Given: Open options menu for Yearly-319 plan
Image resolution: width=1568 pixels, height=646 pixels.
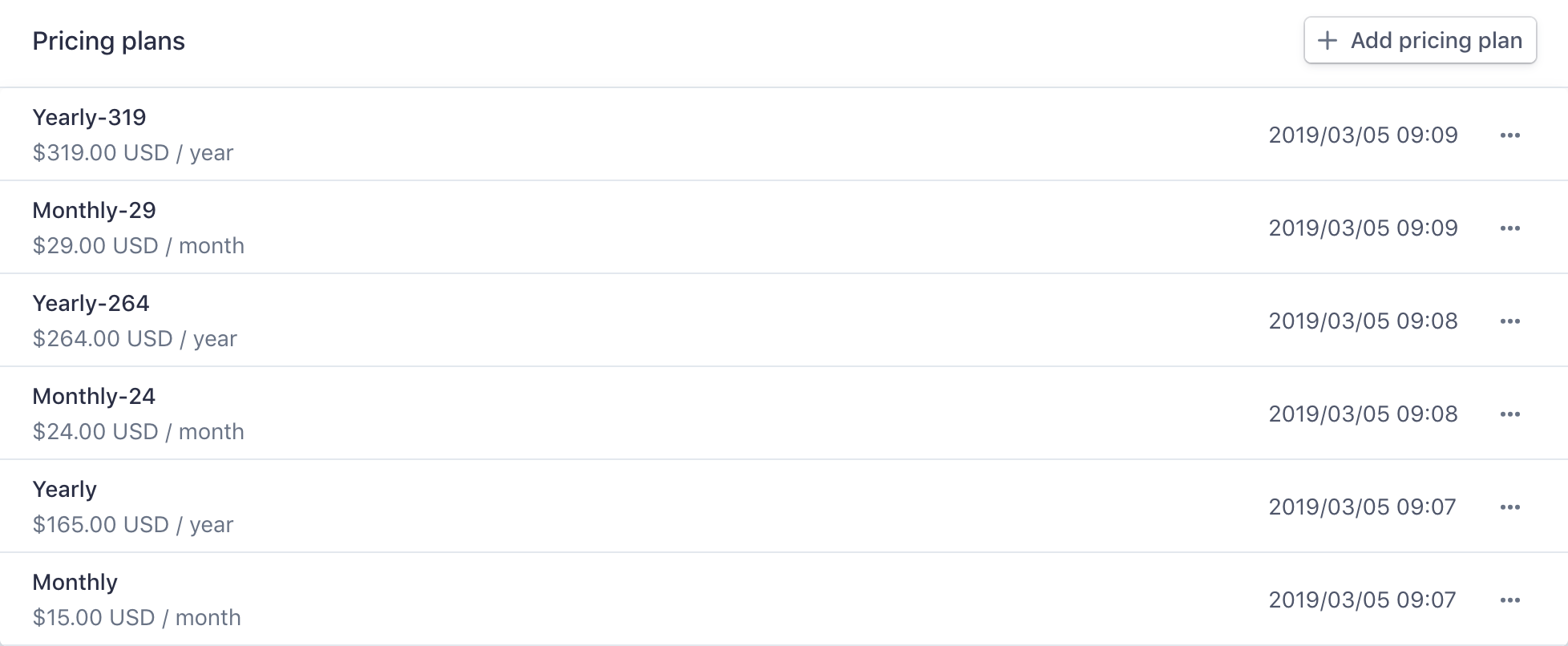Looking at the screenshot, I should pyautogui.click(x=1509, y=135).
